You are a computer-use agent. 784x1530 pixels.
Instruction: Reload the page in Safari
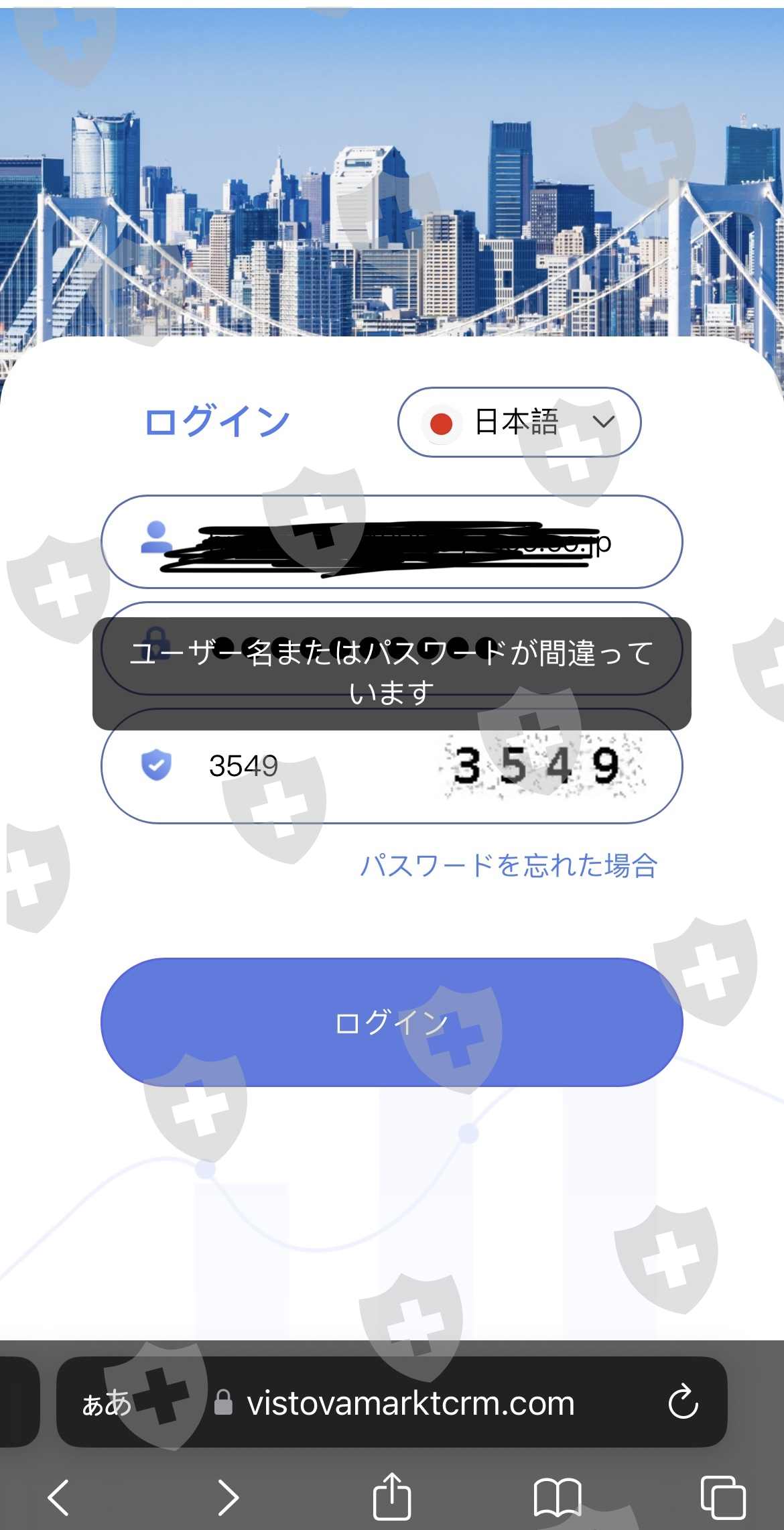pos(683,1401)
